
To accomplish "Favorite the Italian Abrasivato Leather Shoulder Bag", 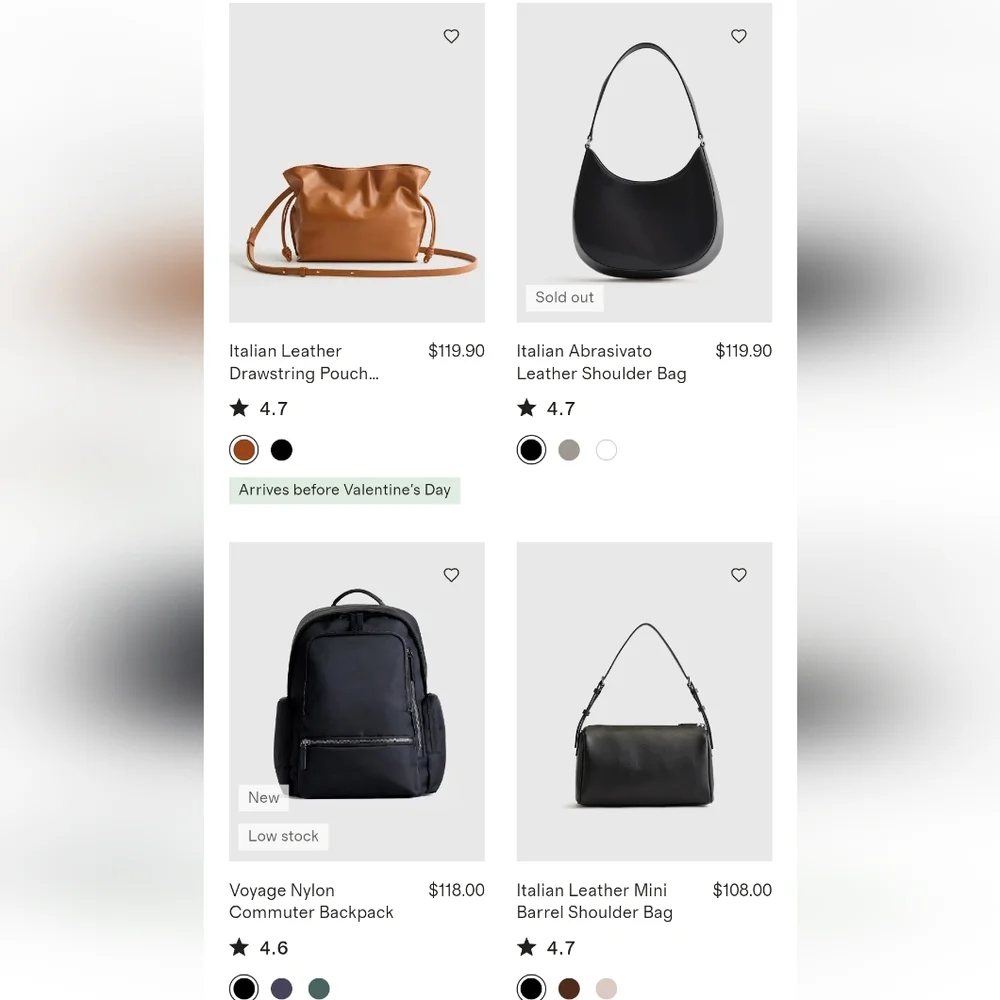I will coord(739,36).
